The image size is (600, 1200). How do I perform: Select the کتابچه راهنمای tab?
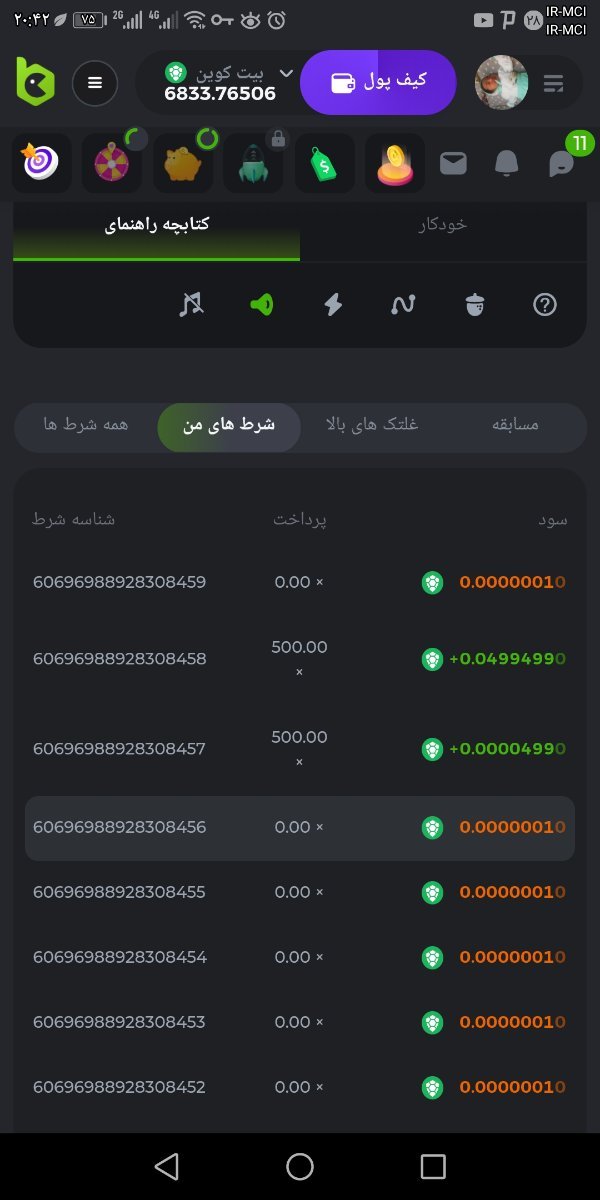pos(157,224)
